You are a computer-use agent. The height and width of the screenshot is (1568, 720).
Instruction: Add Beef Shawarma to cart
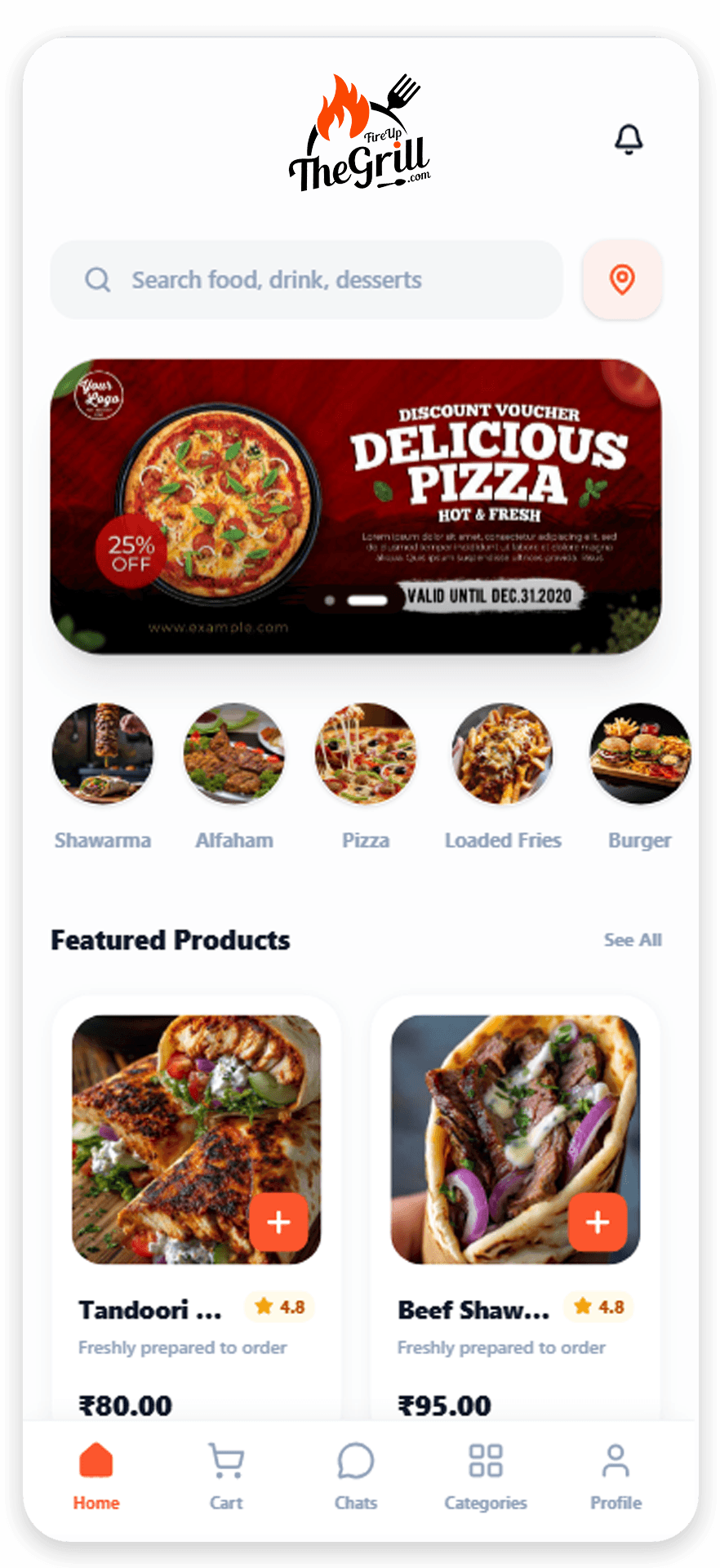tap(598, 1222)
